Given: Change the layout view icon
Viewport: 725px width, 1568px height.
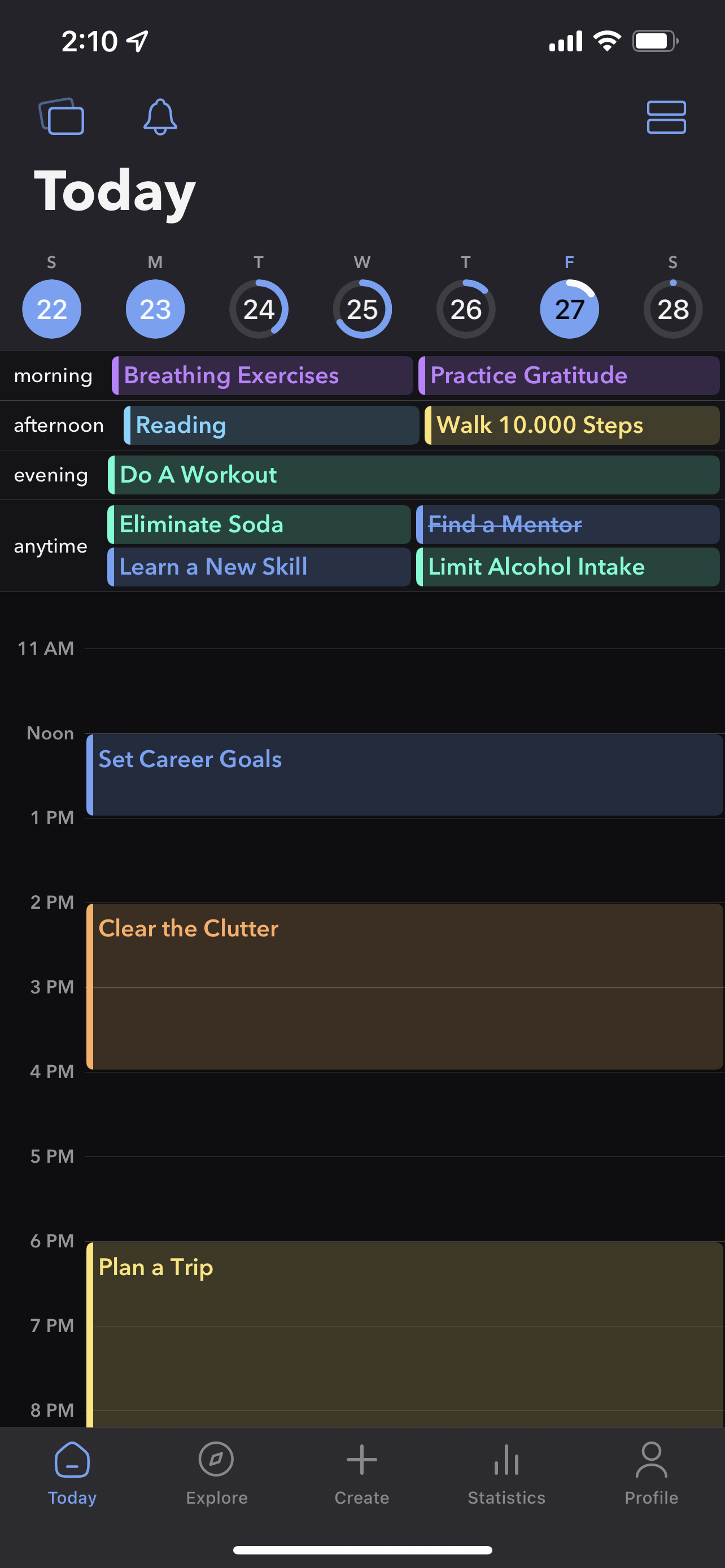Looking at the screenshot, I should pos(666,116).
